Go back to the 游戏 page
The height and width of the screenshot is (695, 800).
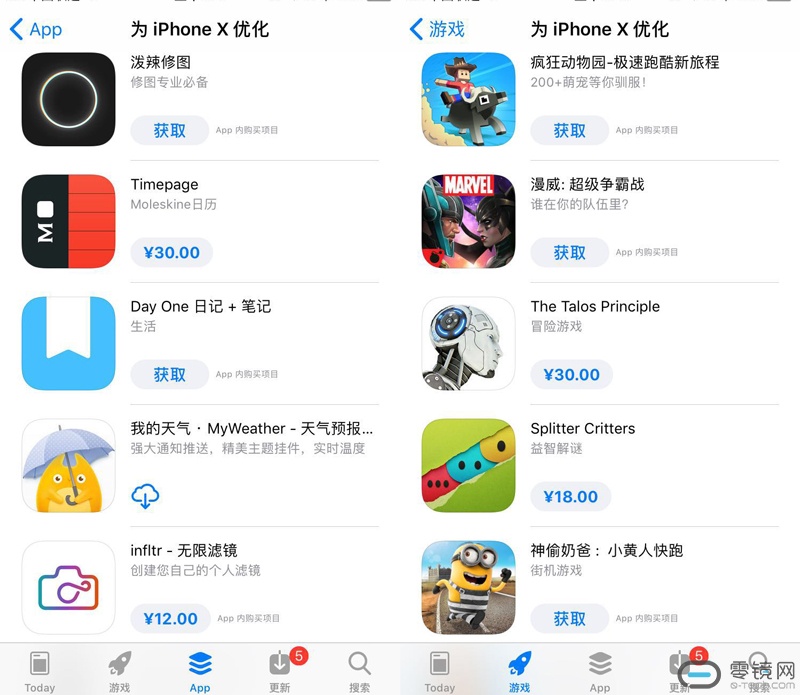coord(438,29)
